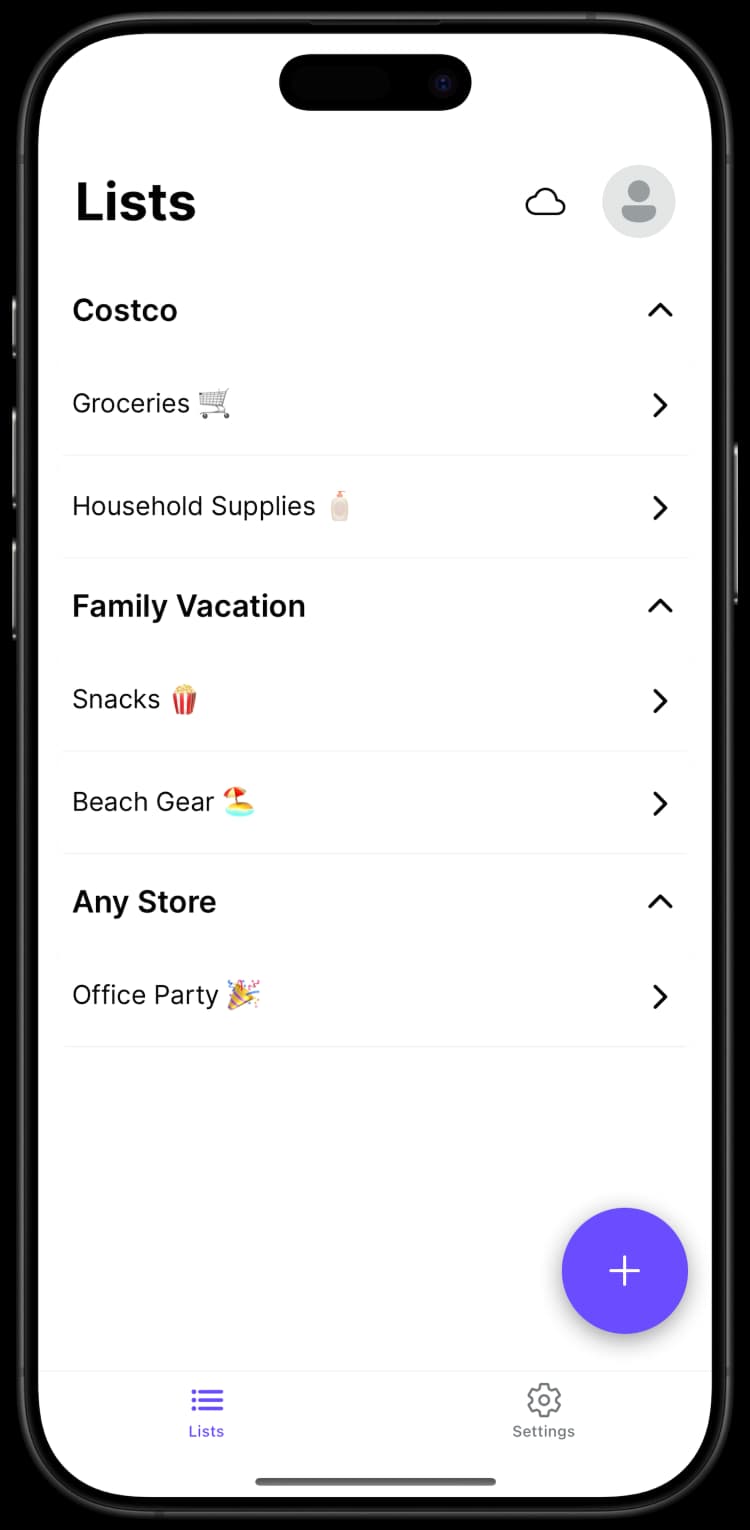The height and width of the screenshot is (1530, 750).
Task: Collapse the Any Store section
Action: tap(660, 901)
